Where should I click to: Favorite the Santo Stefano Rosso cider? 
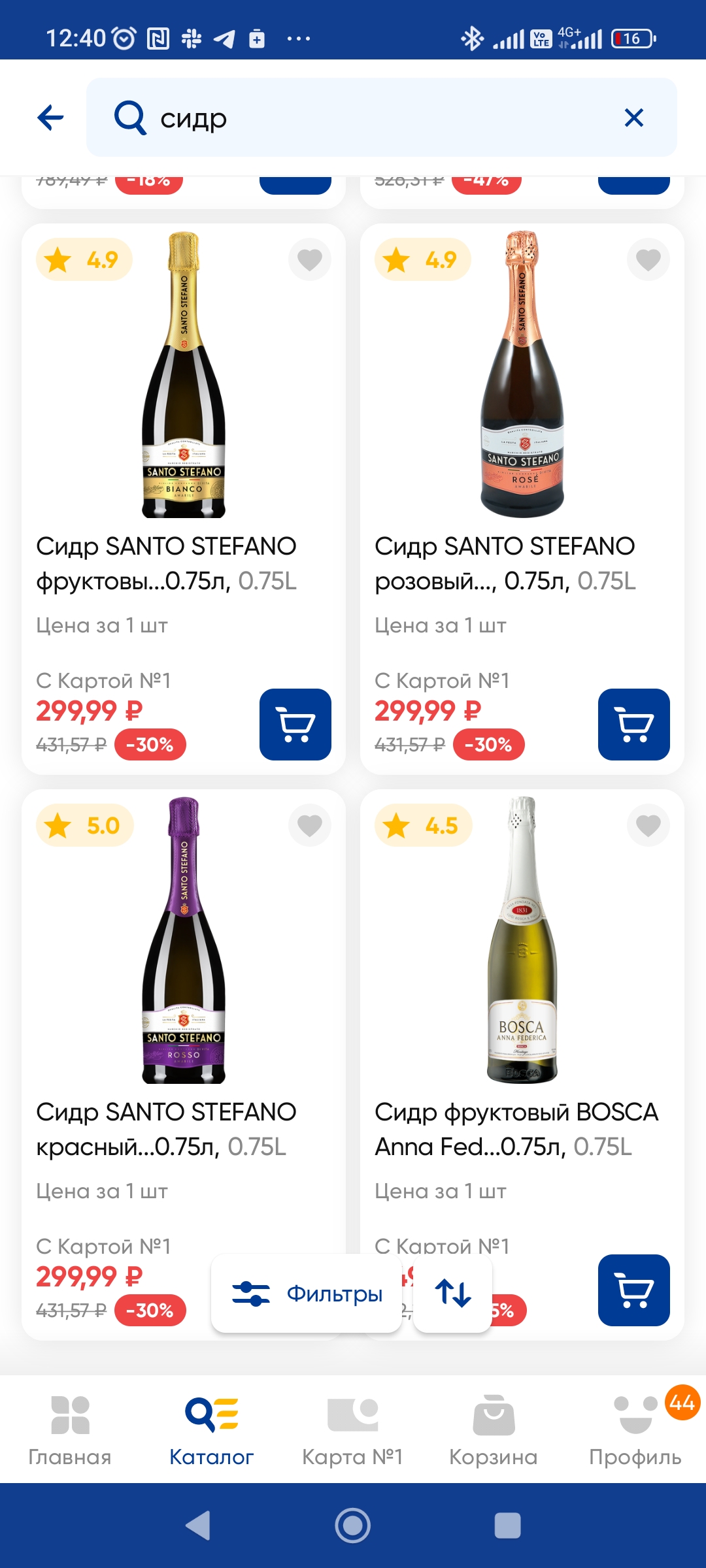309,825
